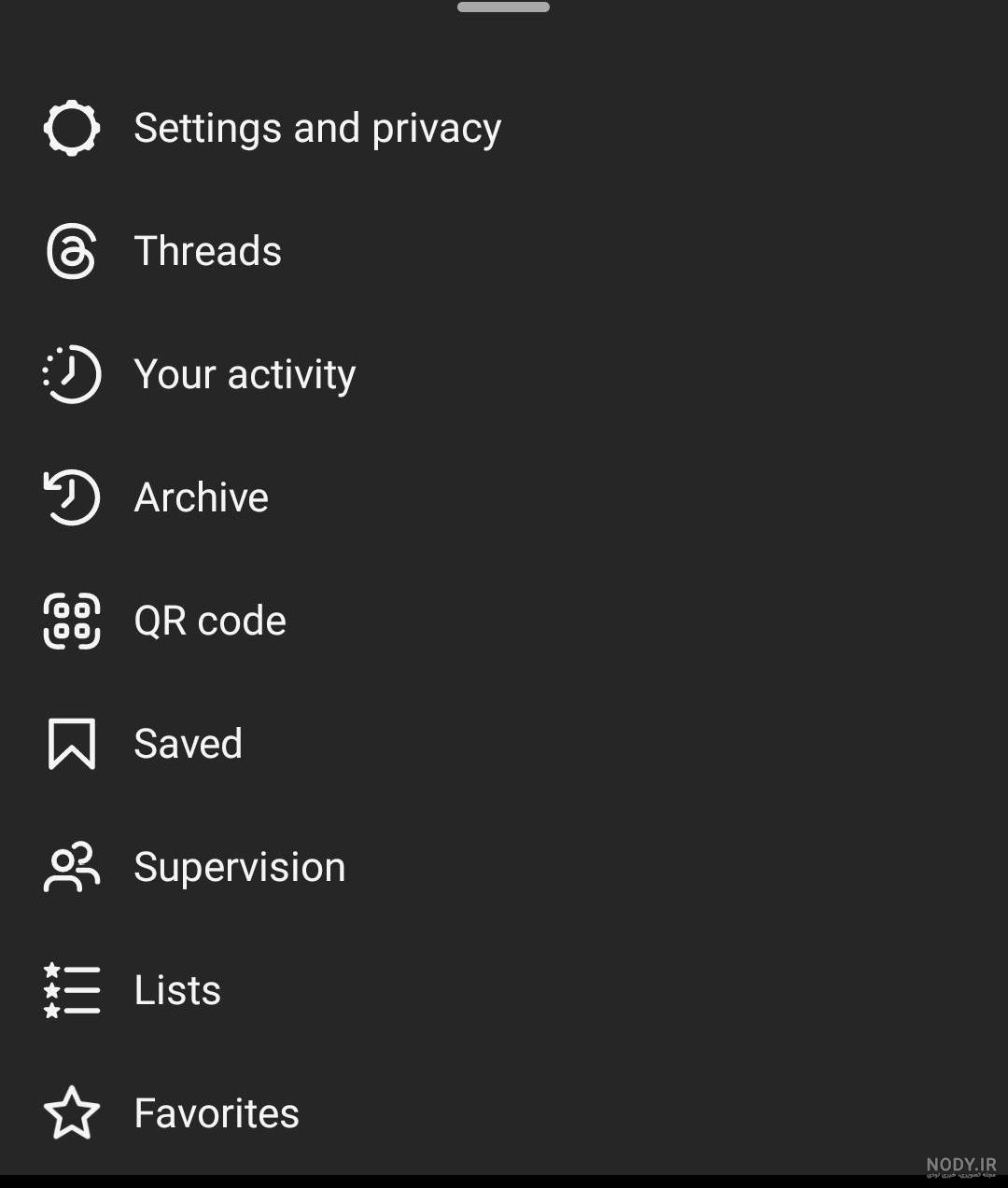Image resolution: width=1008 pixels, height=1188 pixels.
Task: Open Settings and privacy
Action: [317, 128]
